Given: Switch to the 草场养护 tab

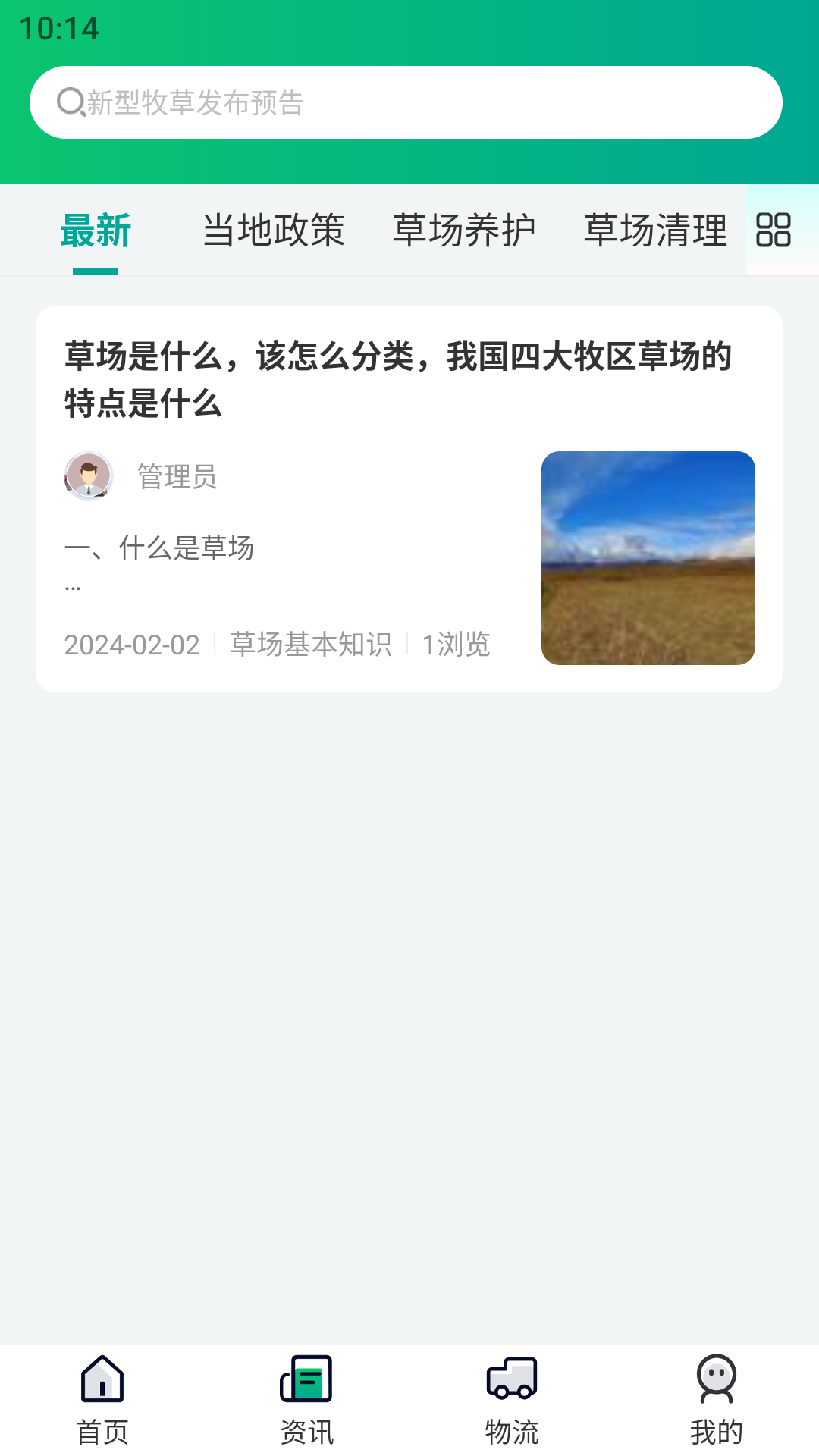Looking at the screenshot, I should tap(466, 230).
